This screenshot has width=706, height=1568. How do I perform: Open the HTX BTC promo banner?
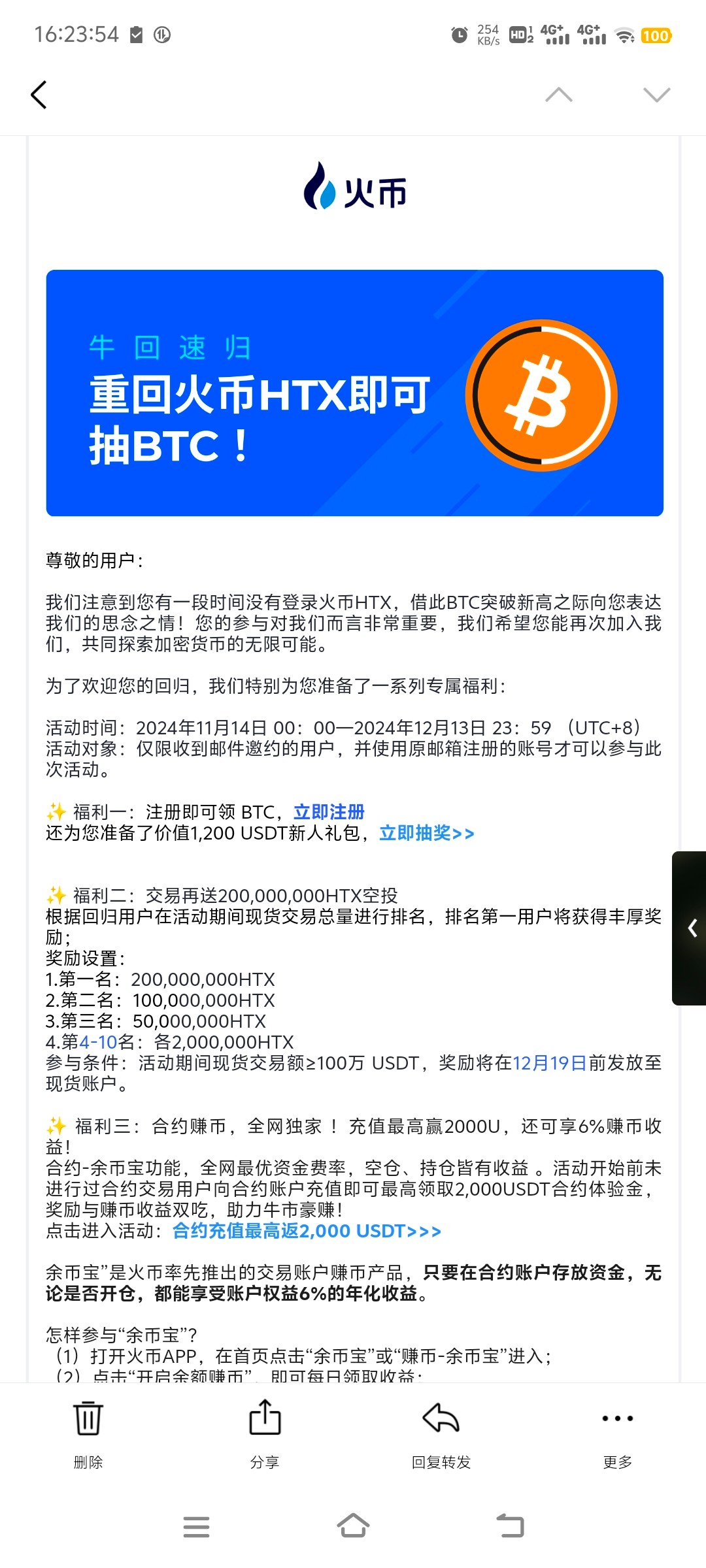[355, 393]
